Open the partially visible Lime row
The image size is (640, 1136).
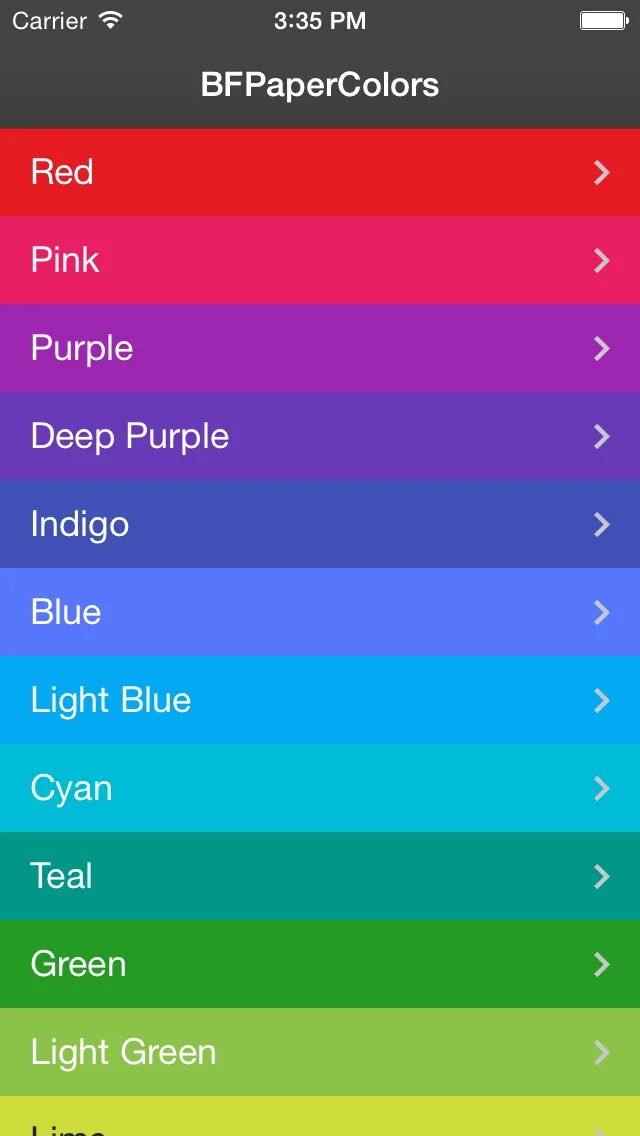click(x=320, y=1120)
